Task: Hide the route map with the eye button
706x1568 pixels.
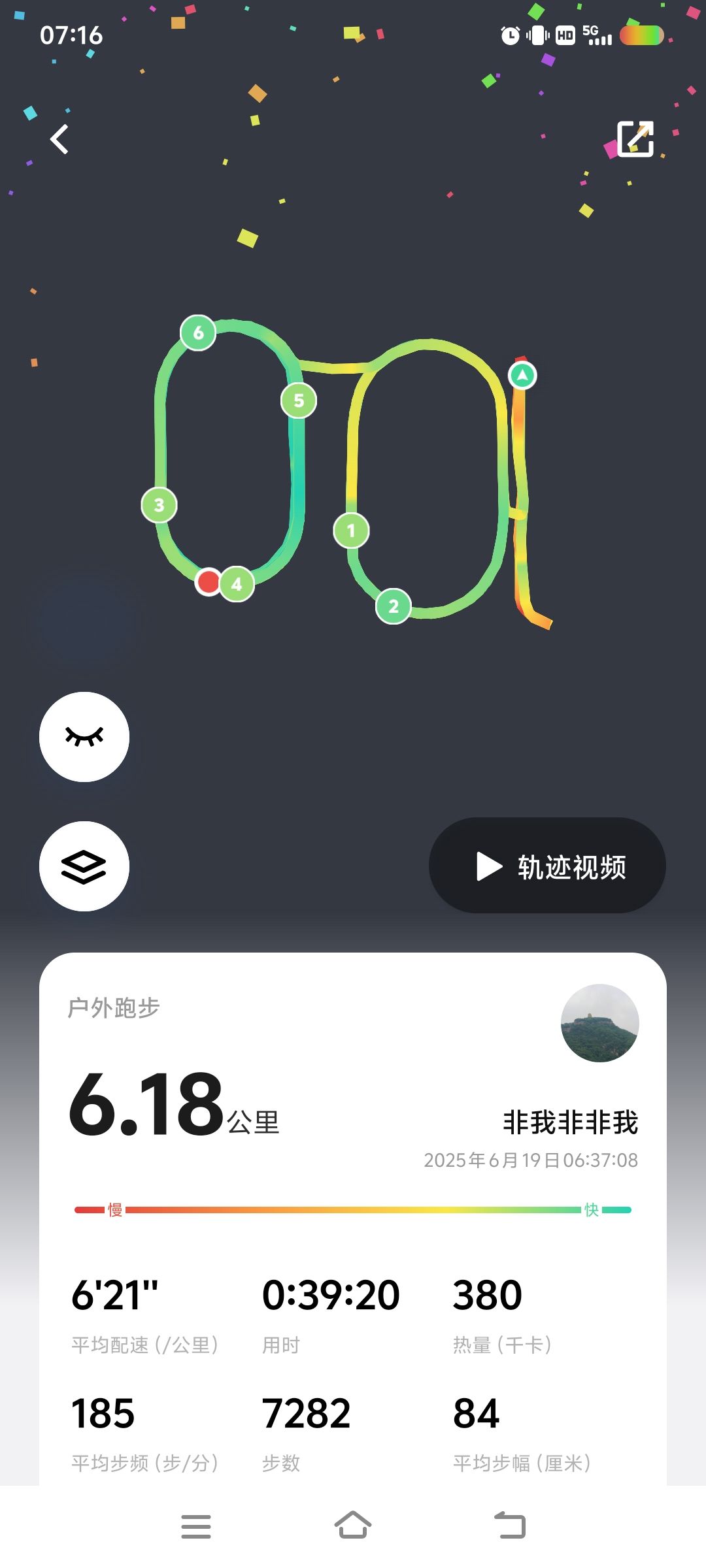Action: click(x=84, y=736)
